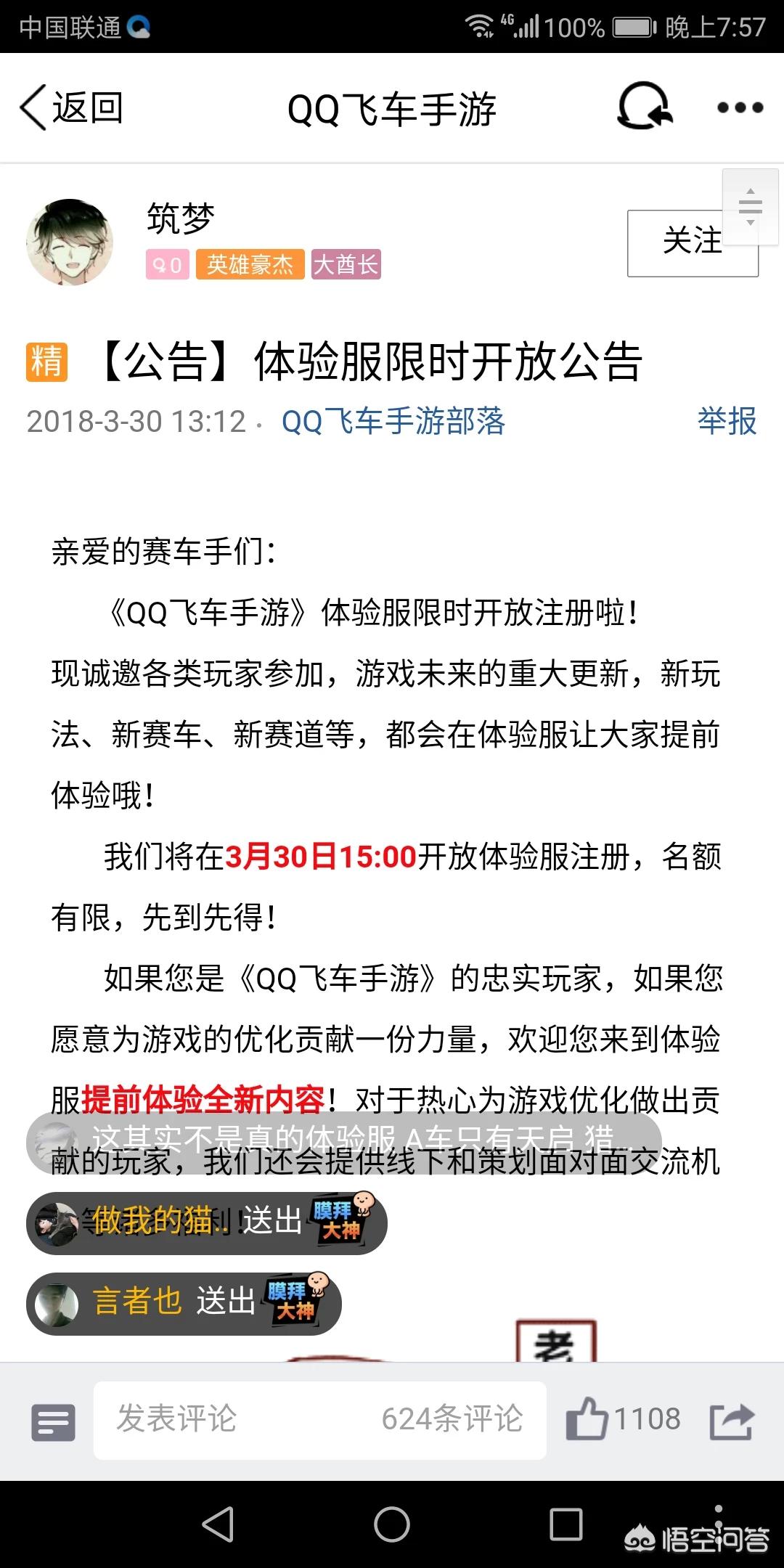784x1568 pixels.
Task: Open the QQ飞车手游部落 link
Action: (393, 422)
